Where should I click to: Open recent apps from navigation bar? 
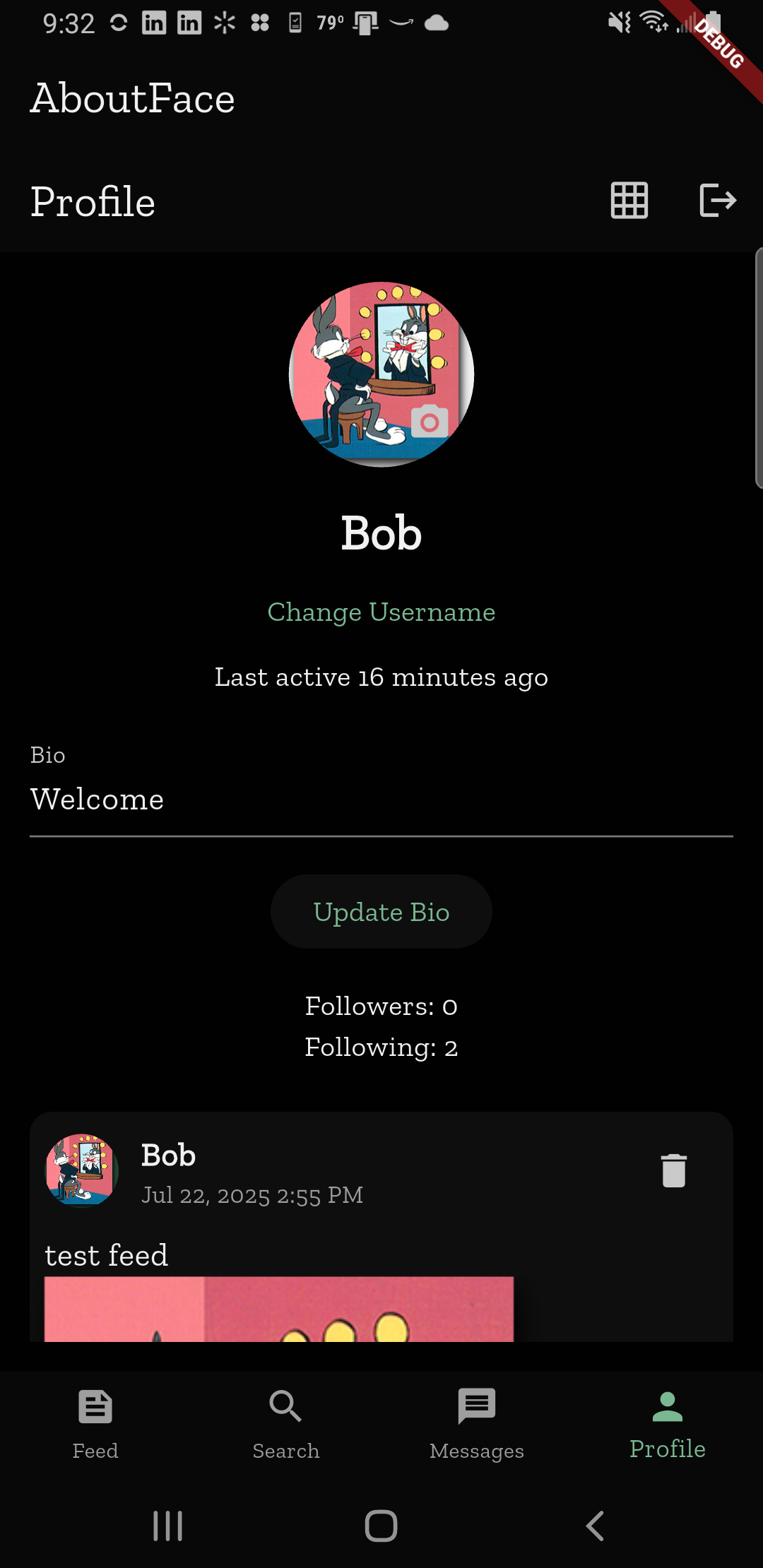tap(168, 1526)
